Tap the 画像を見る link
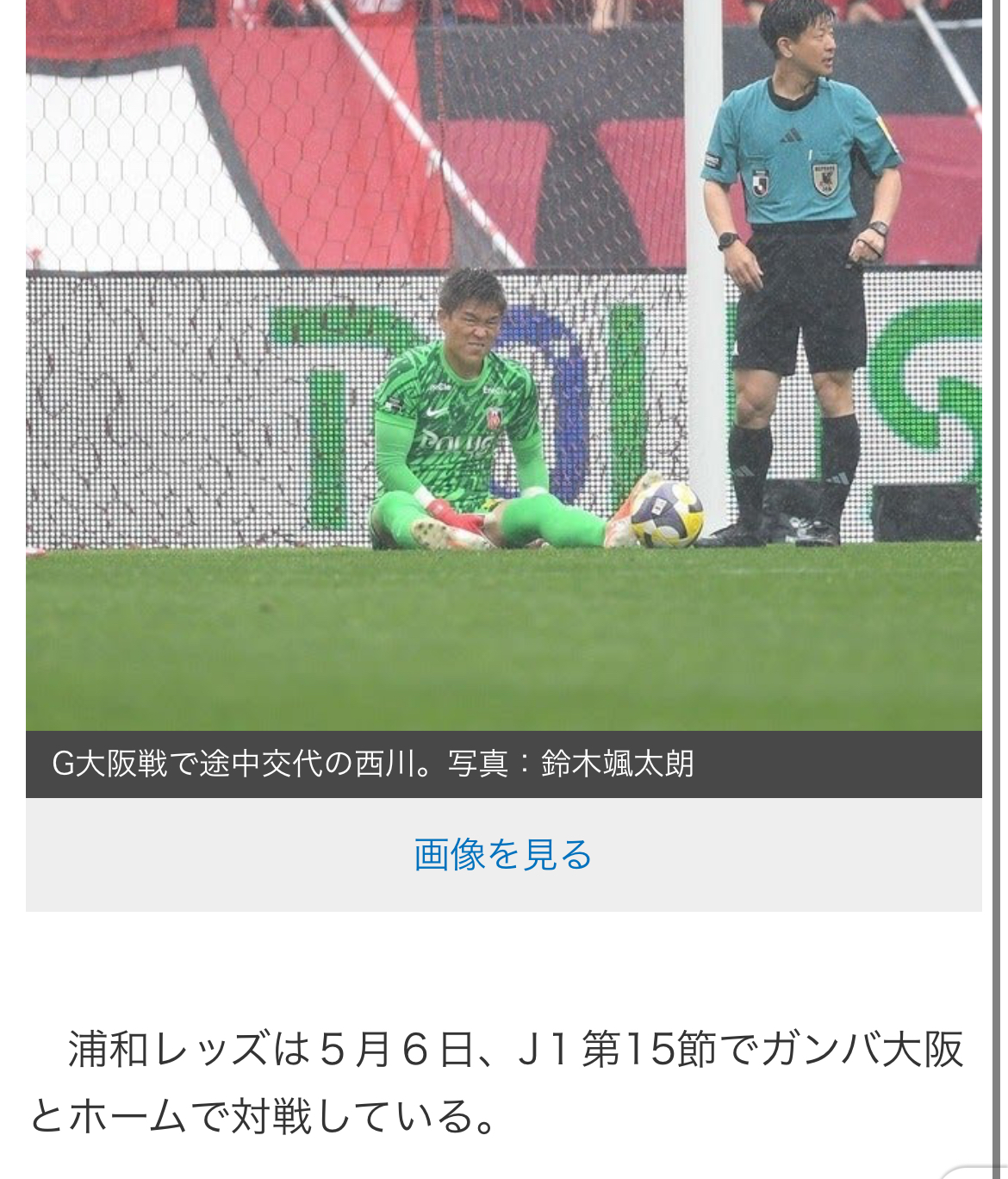The width and height of the screenshot is (1008, 1179). coord(503,854)
